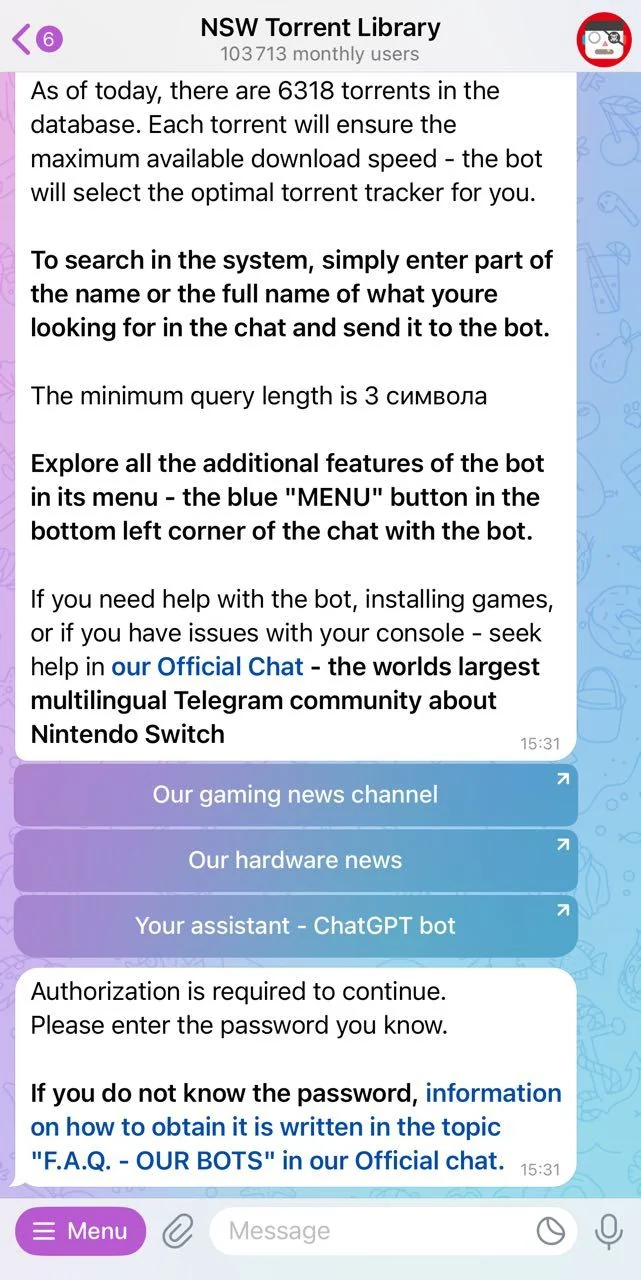Open the 'our Official Chat' link
The width and height of the screenshot is (641, 1280).
click(x=207, y=667)
